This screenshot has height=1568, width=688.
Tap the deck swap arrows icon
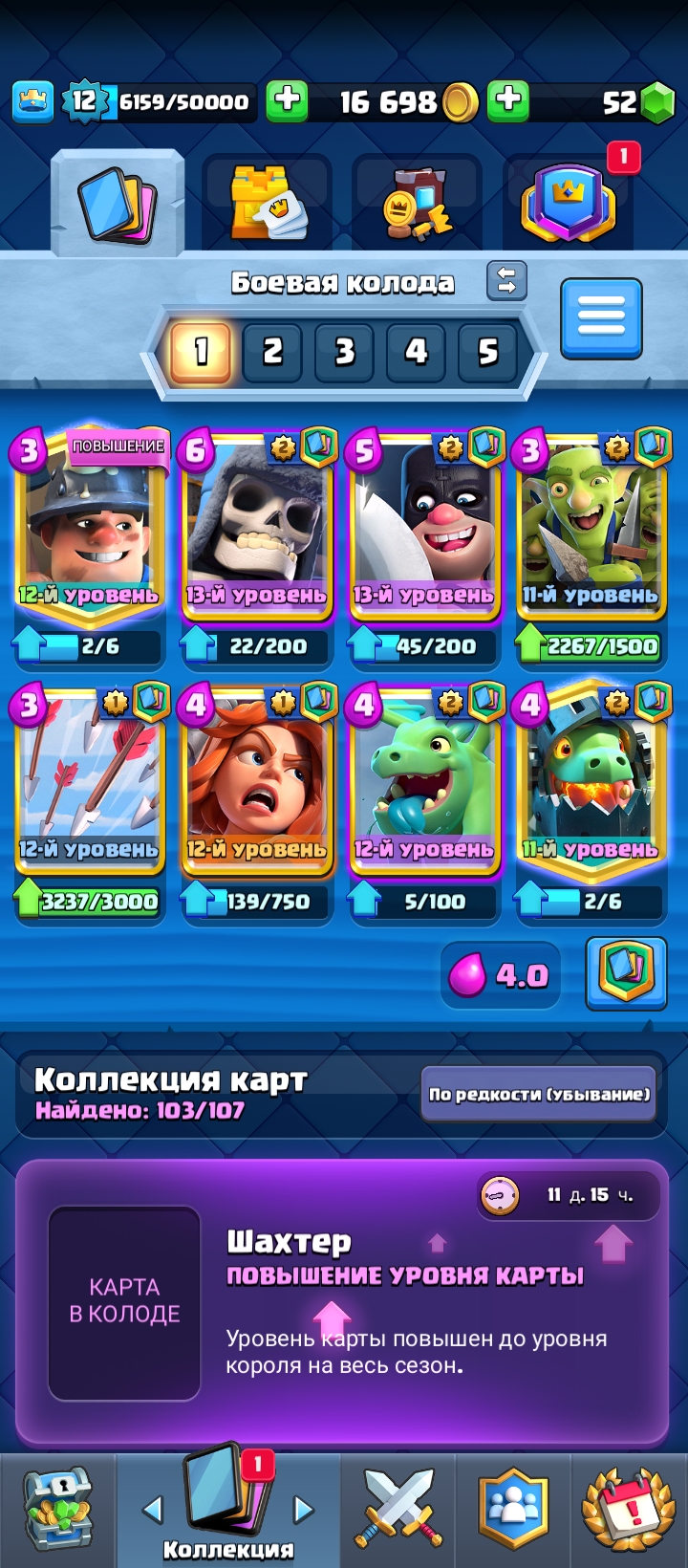pos(506,281)
